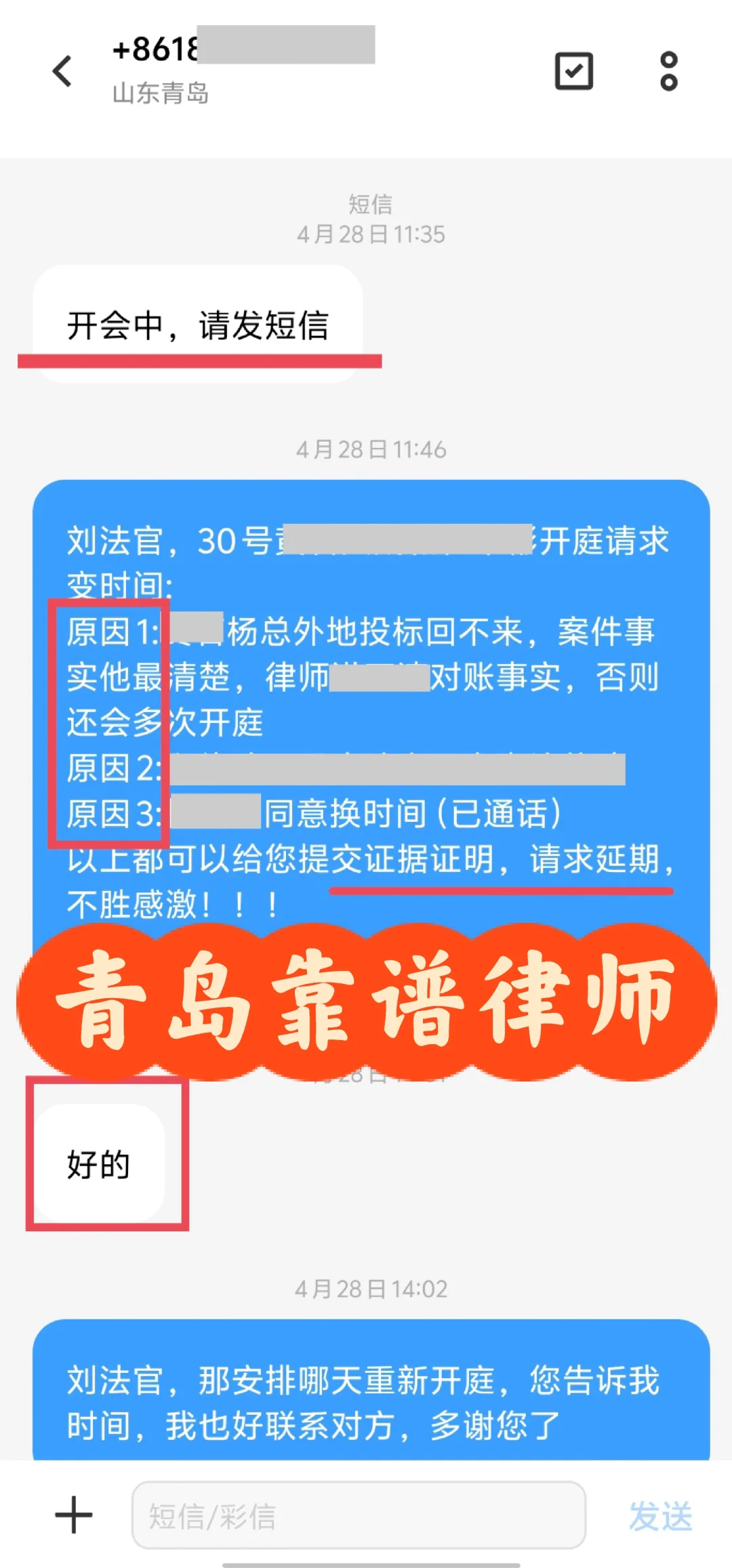Switch to conversation list via back navigation
Image resolution: width=732 pixels, height=1568 pixels.
[x=62, y=72]
